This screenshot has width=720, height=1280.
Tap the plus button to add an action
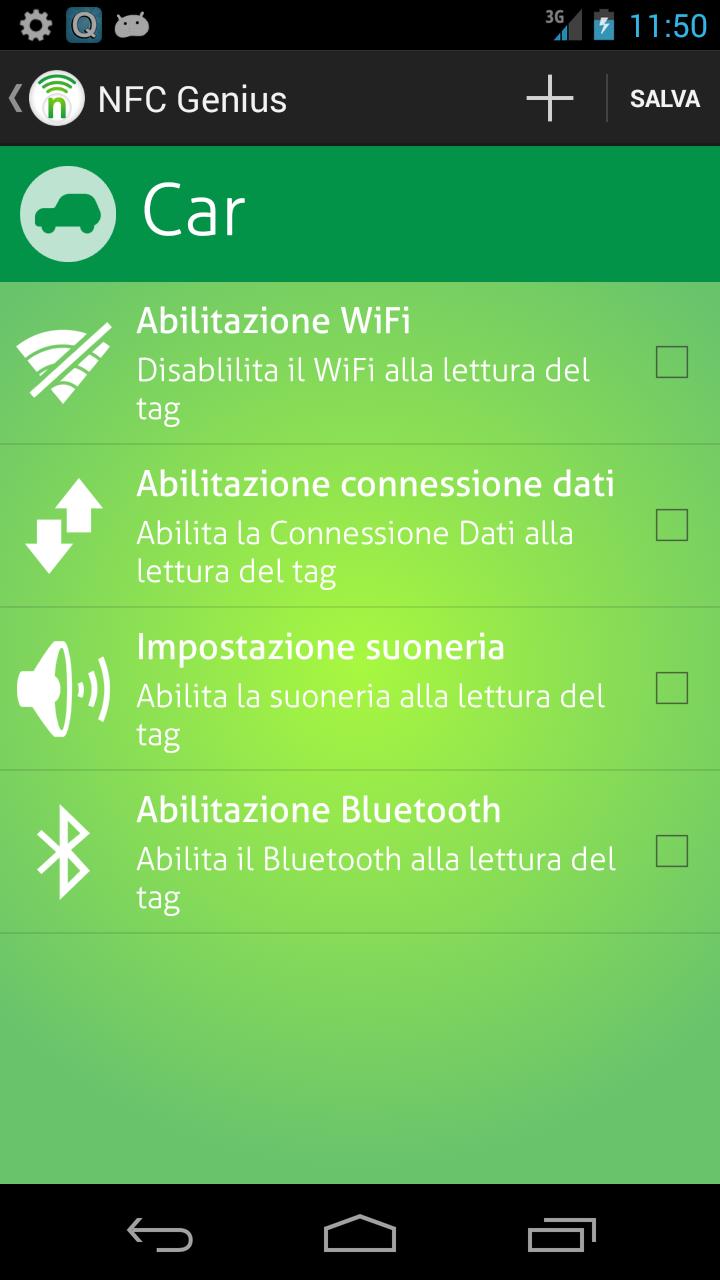(x=550, y=98)
